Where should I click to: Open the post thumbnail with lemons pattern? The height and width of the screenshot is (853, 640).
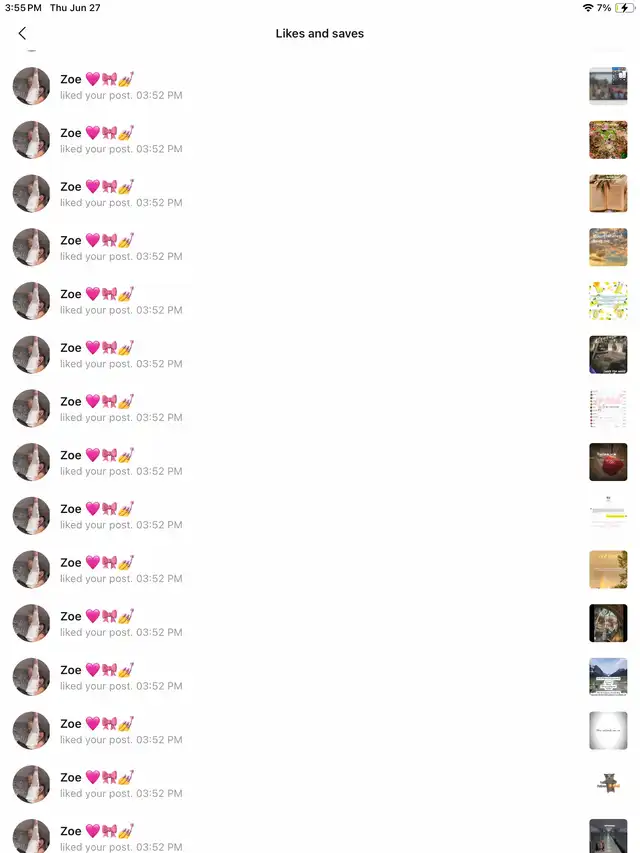coord(608,301)
